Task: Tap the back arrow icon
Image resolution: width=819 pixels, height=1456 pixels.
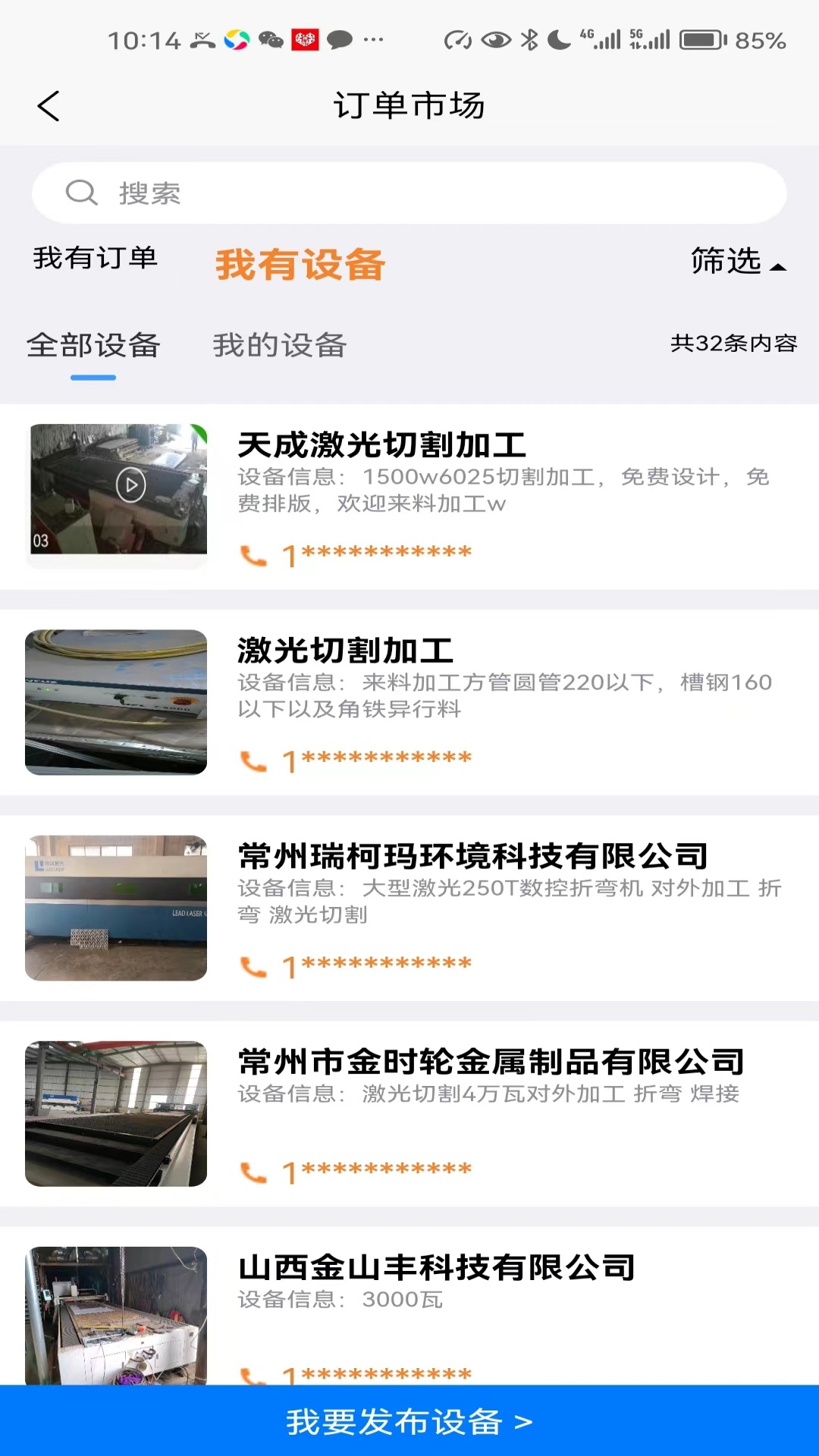Action: click(49, 105)
